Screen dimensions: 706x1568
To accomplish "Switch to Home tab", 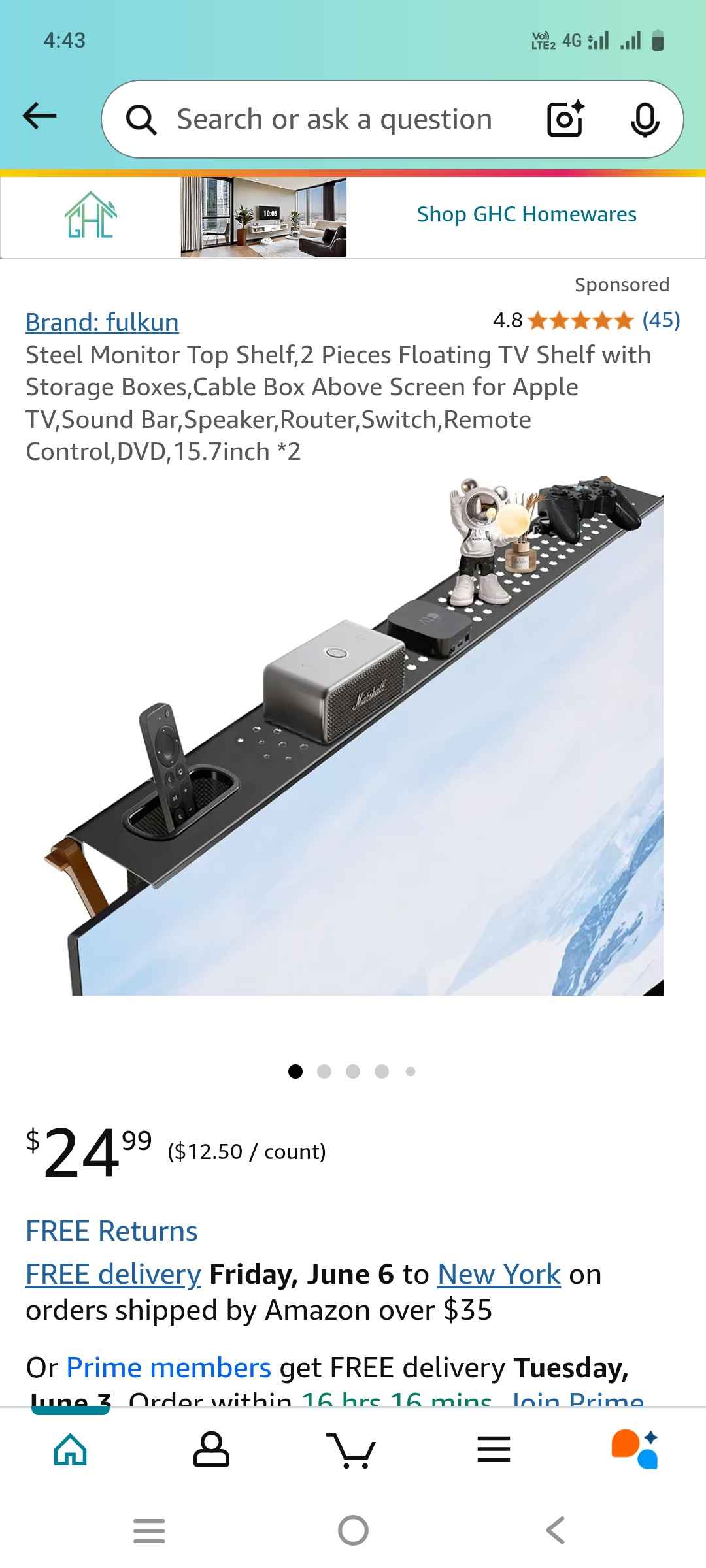I will 71,1450.
